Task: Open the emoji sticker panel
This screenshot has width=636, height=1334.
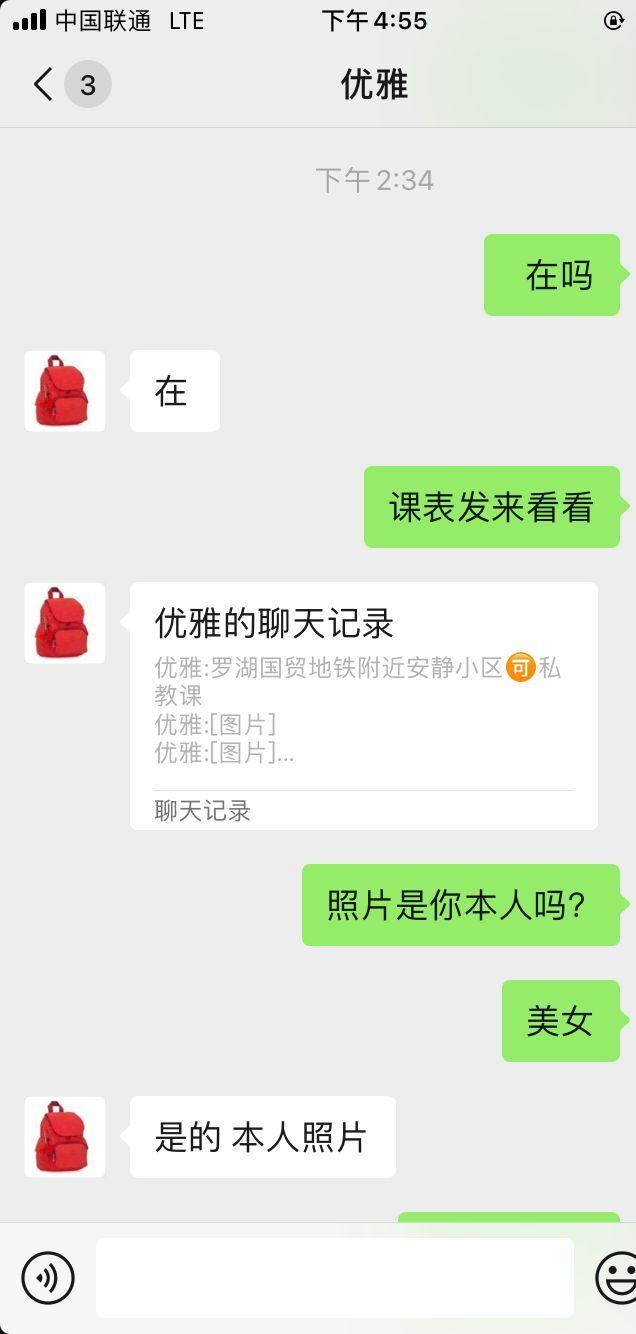Action: [618, 1277]
